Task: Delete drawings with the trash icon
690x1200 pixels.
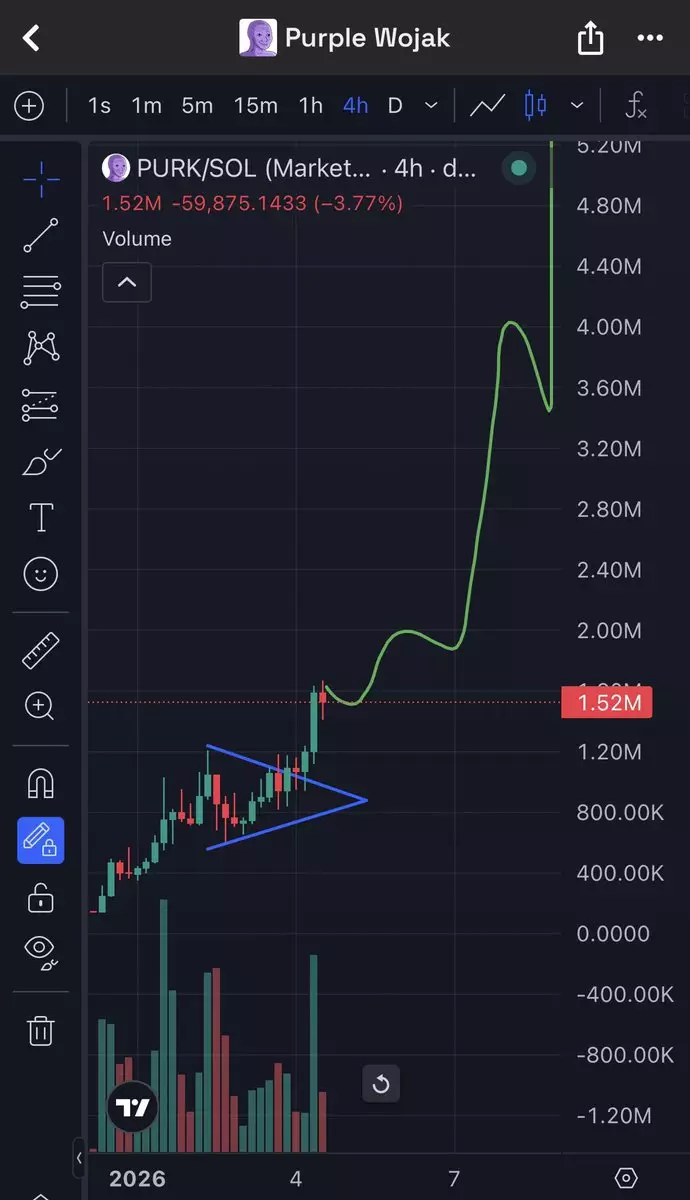Action: pyautogui.click(x=40, y=1030)
